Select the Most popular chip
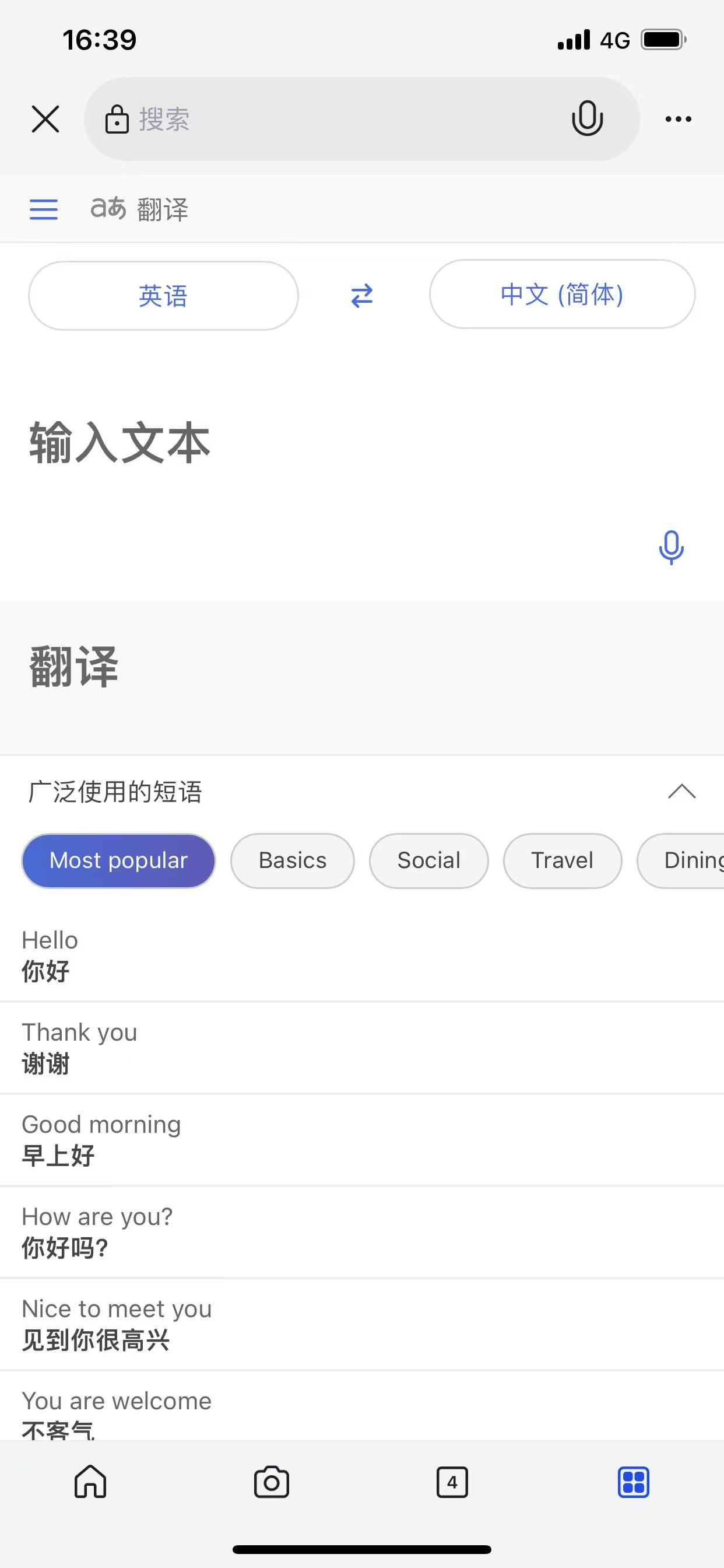 (x=119, y=860)
